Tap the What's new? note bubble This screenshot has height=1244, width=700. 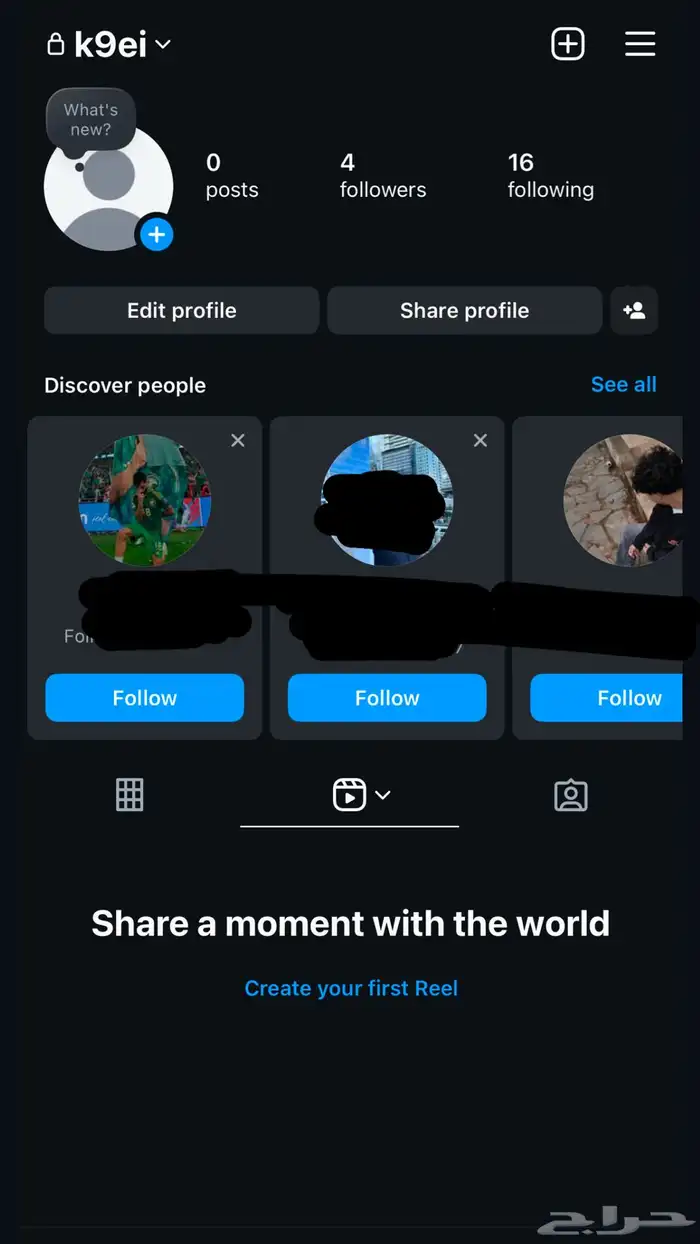(x=90, y=120)
